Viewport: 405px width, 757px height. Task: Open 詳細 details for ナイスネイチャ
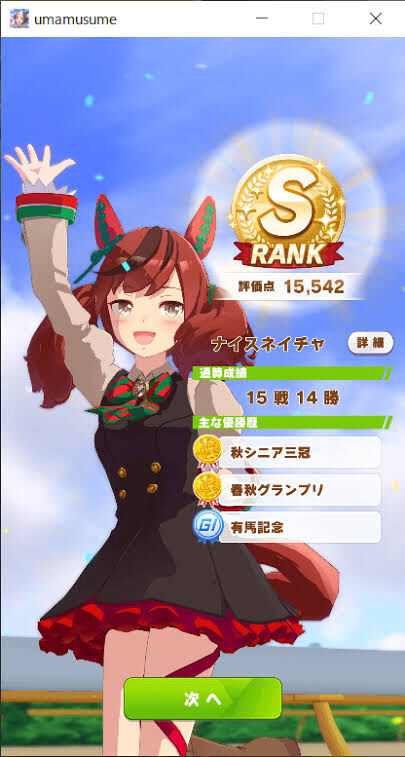[x=370, y=343]
